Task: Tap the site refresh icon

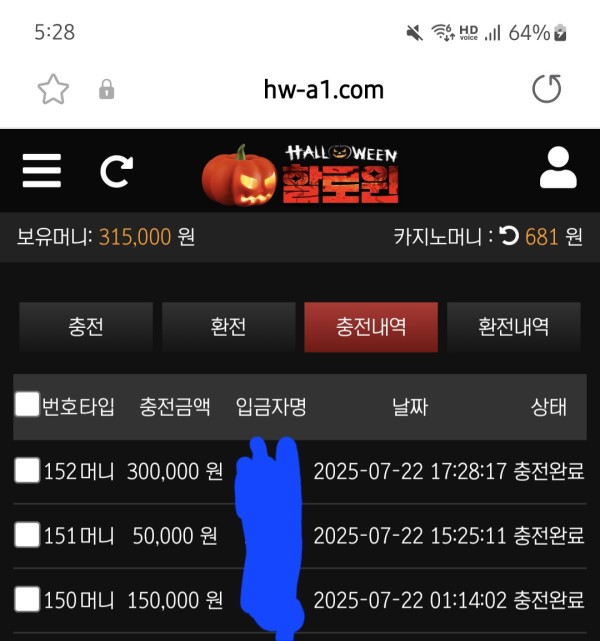Action: (116, 172)
